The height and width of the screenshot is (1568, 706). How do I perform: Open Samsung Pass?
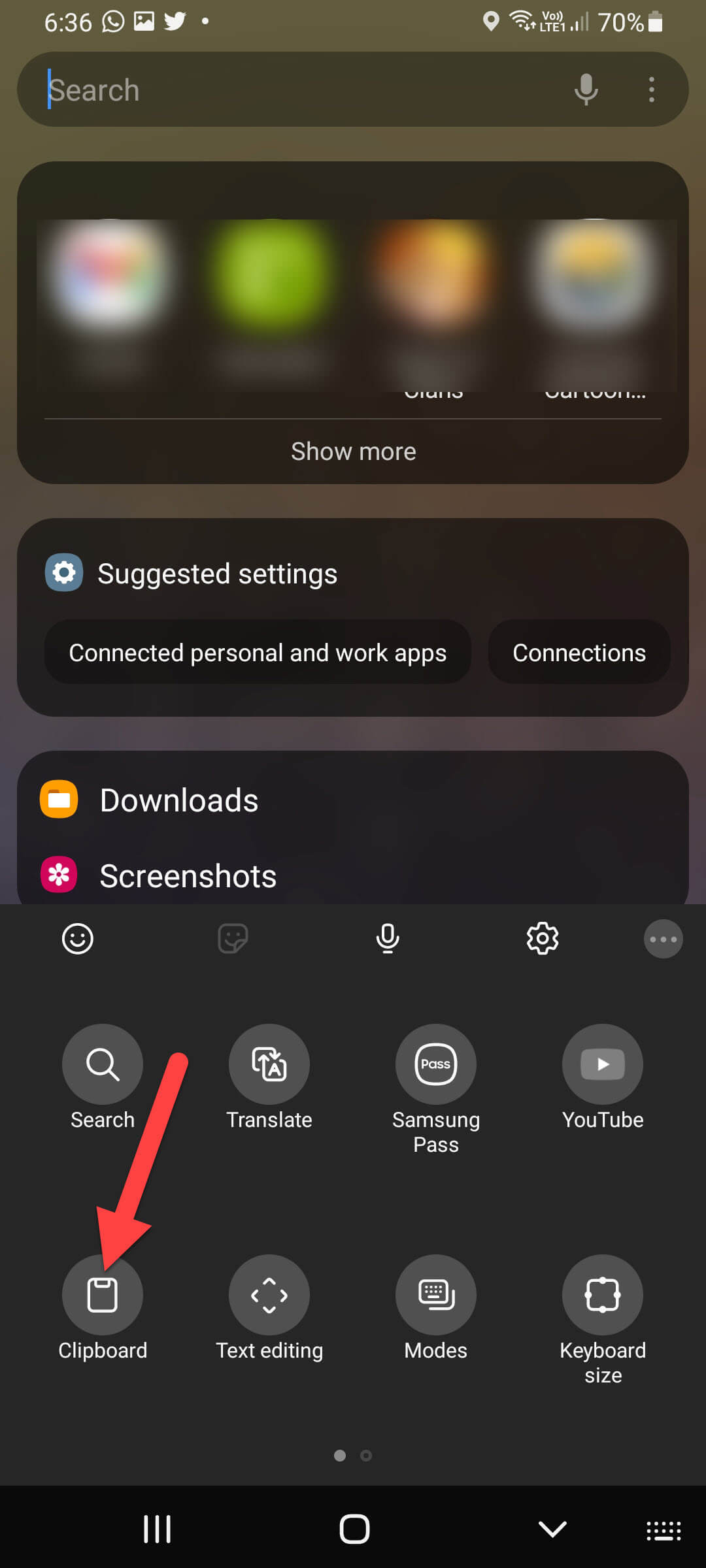(436, 1065)
